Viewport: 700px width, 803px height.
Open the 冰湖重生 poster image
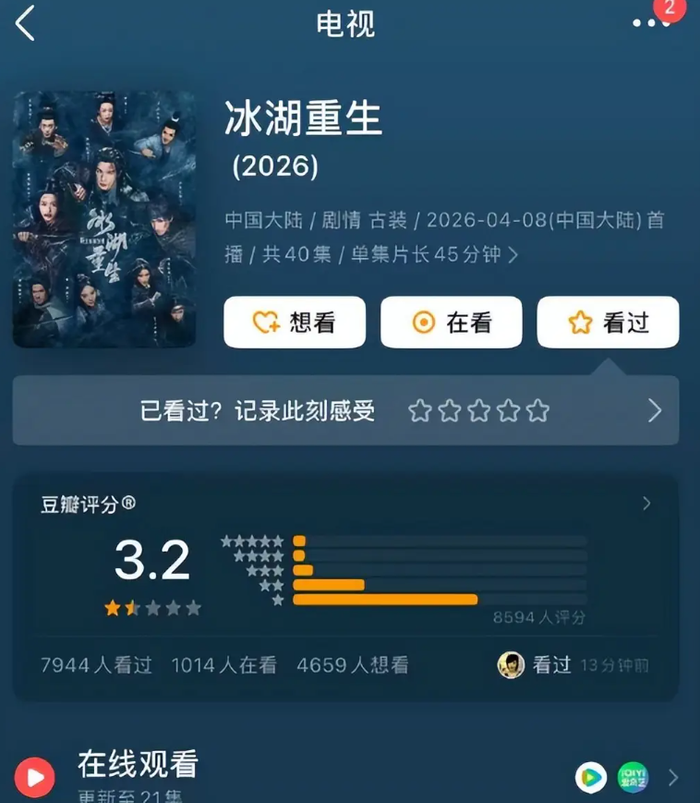[x=104, y=219]
